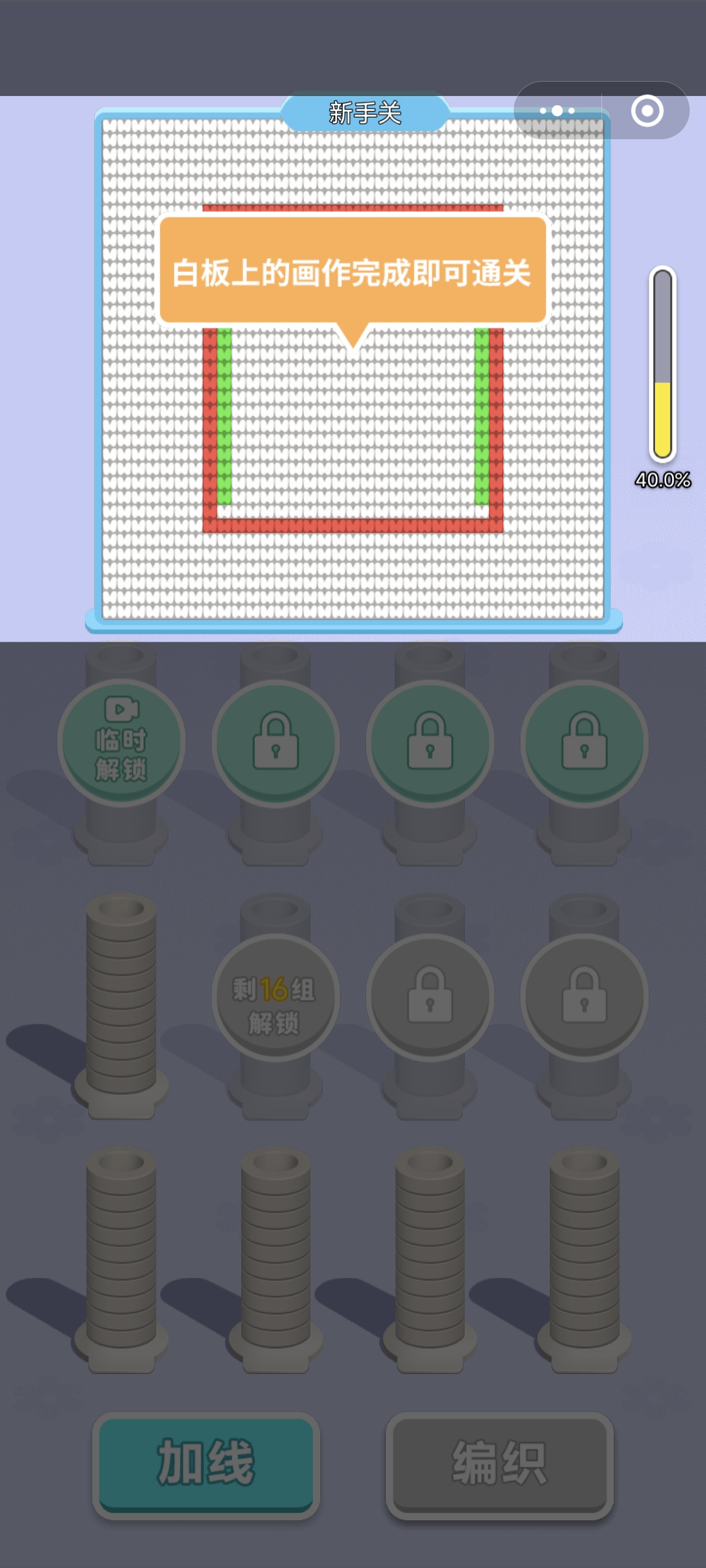Viewport: 706px width, 1568px height.
Task: Tap the 加线 add-thread button
Action: point(206,1464)
